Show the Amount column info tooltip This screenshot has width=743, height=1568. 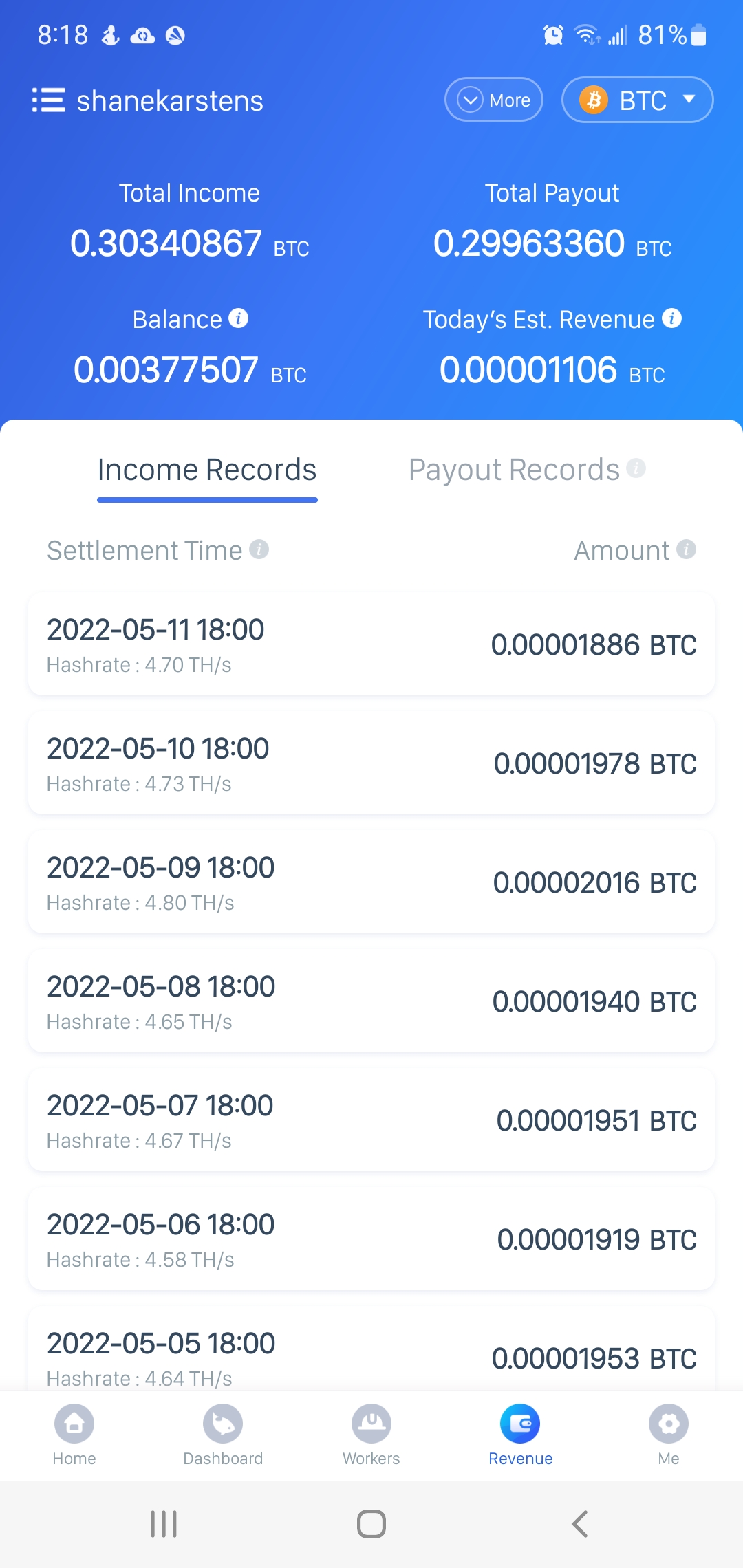tap(687, 549)
